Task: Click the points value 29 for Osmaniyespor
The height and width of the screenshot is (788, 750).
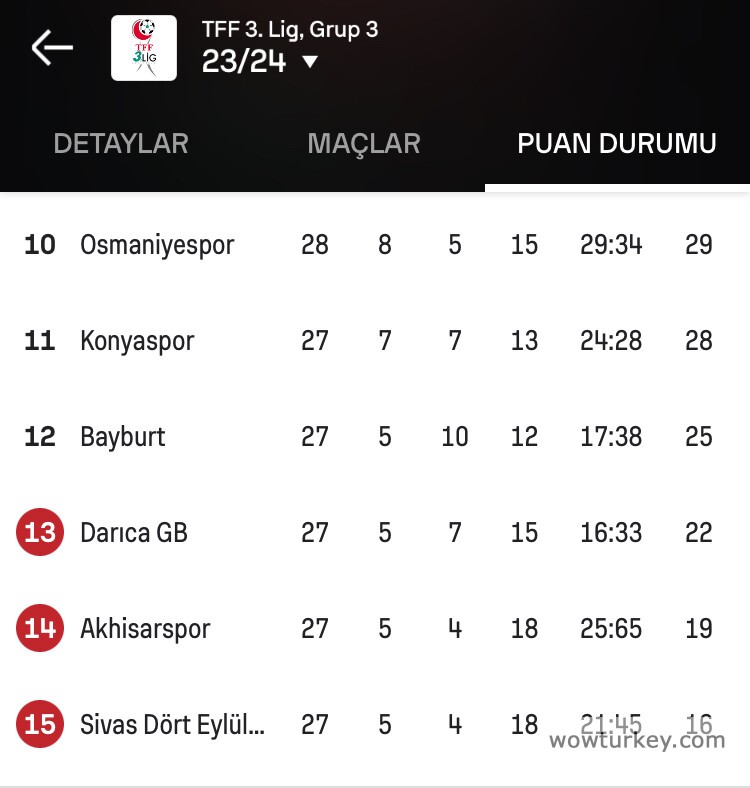Action: (698, 244)
